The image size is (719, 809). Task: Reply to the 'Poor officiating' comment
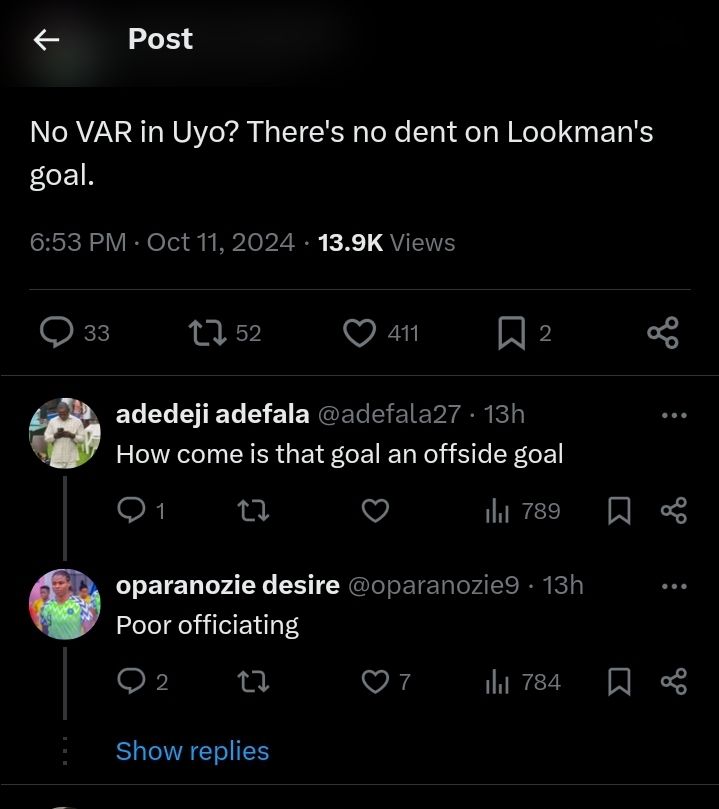(132, 682)
